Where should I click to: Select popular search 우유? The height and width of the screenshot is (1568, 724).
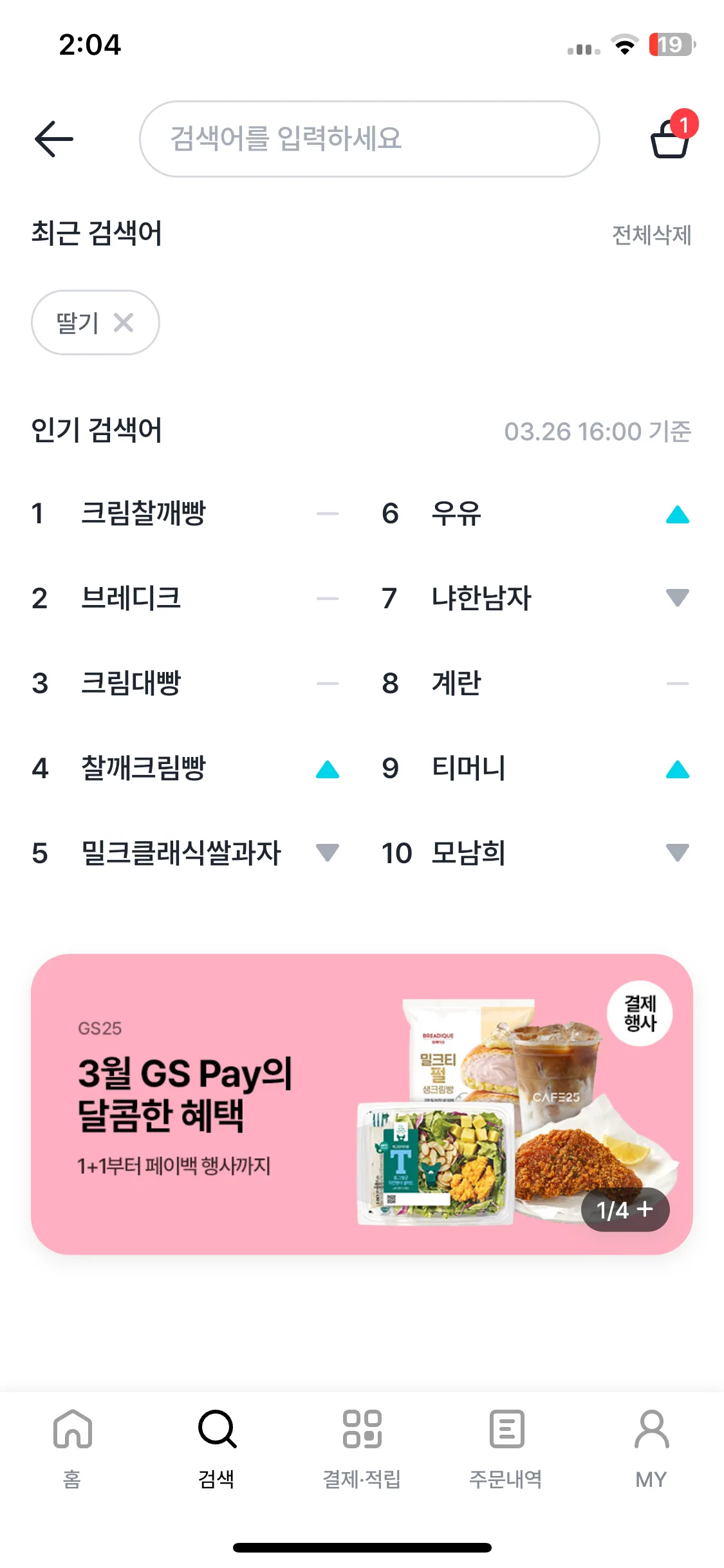456,513
